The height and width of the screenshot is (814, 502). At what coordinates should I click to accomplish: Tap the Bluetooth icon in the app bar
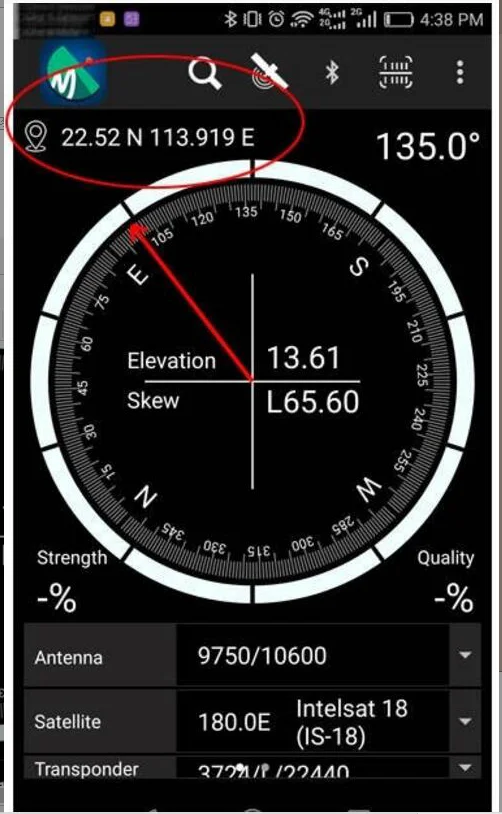332,72
